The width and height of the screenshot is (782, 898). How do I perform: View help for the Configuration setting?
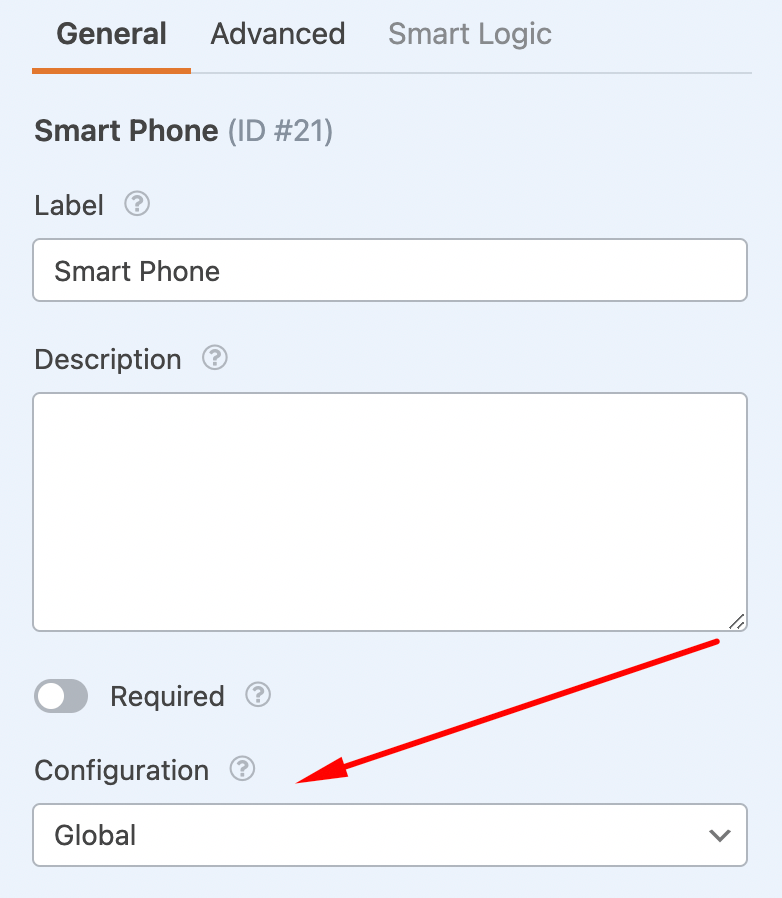(242, 769)
